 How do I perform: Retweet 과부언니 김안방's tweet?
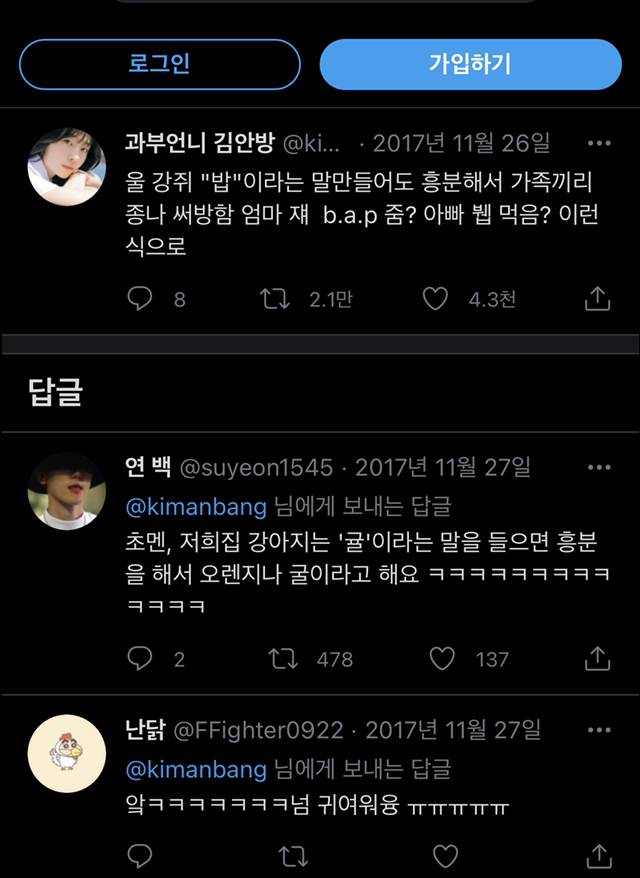[x=275, y=298]
